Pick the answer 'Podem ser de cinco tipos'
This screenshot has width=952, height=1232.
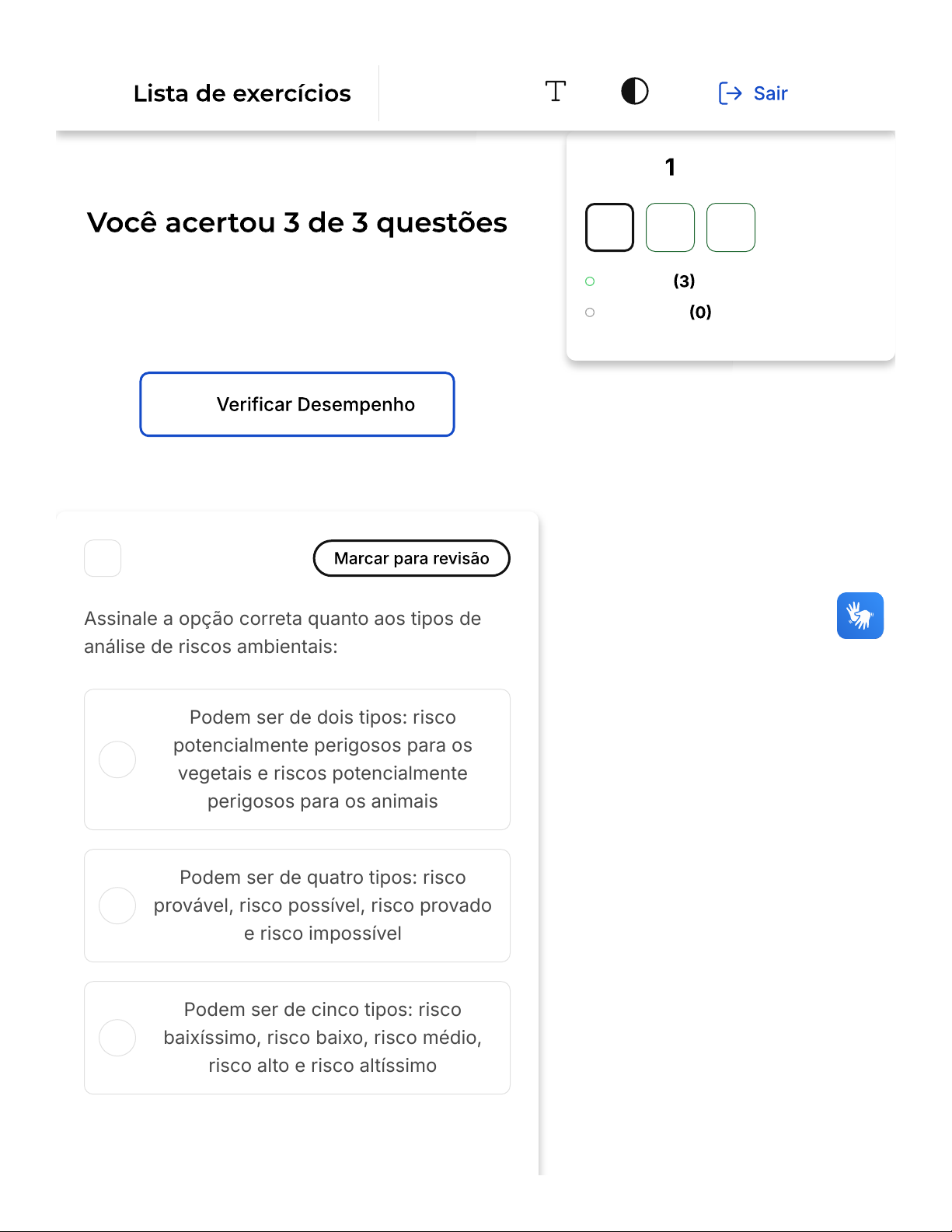118,1038
